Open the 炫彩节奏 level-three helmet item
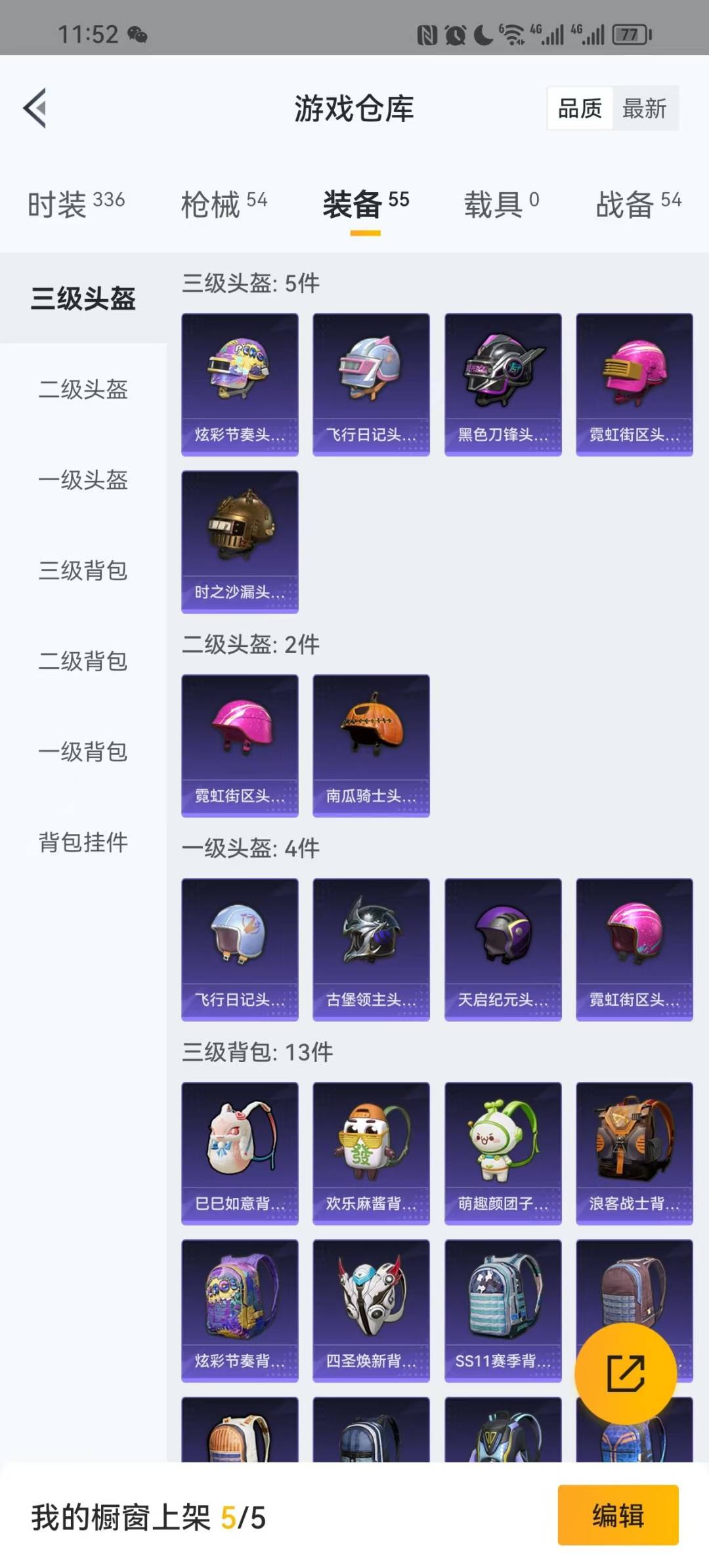 click(x=240, y=384)
